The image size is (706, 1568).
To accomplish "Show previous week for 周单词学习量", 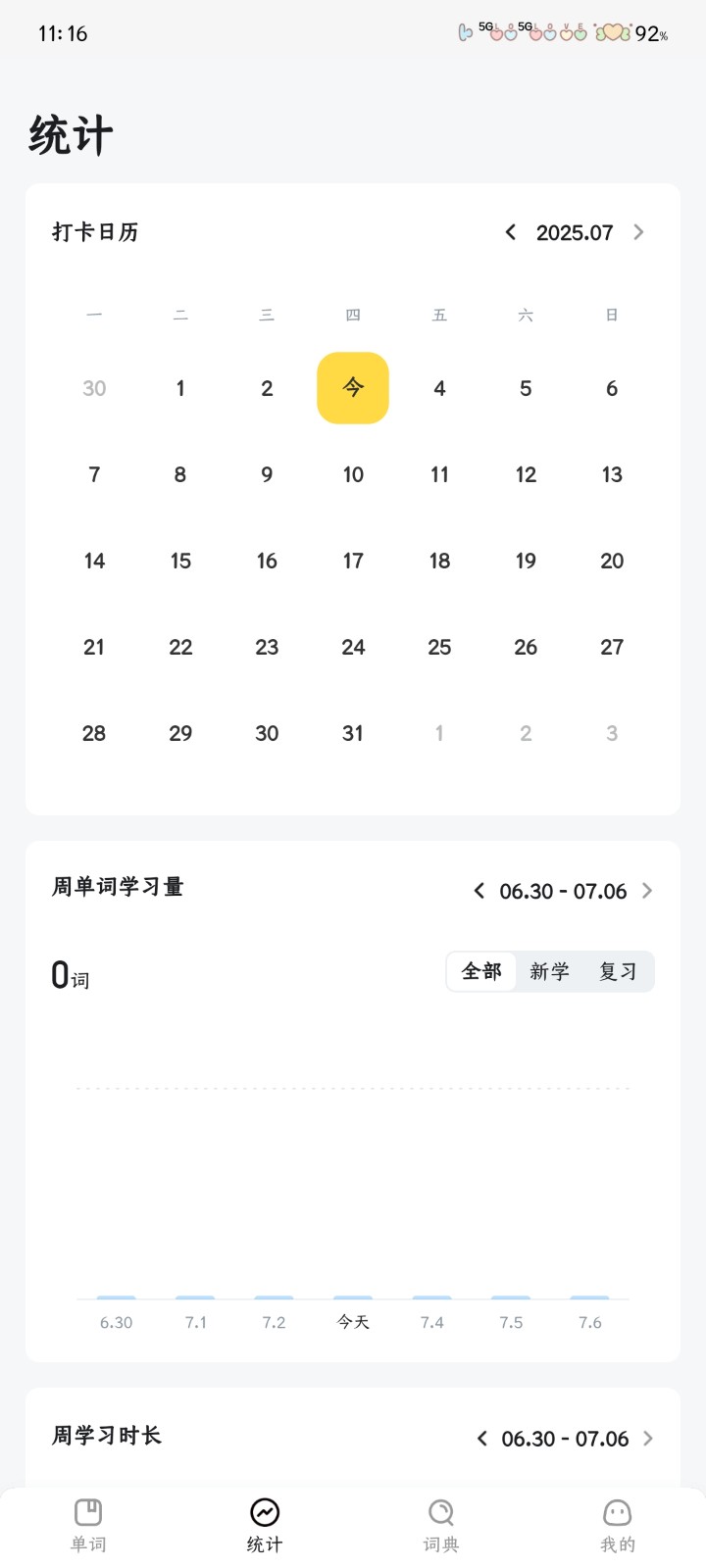I will click(x=479, y=891).
